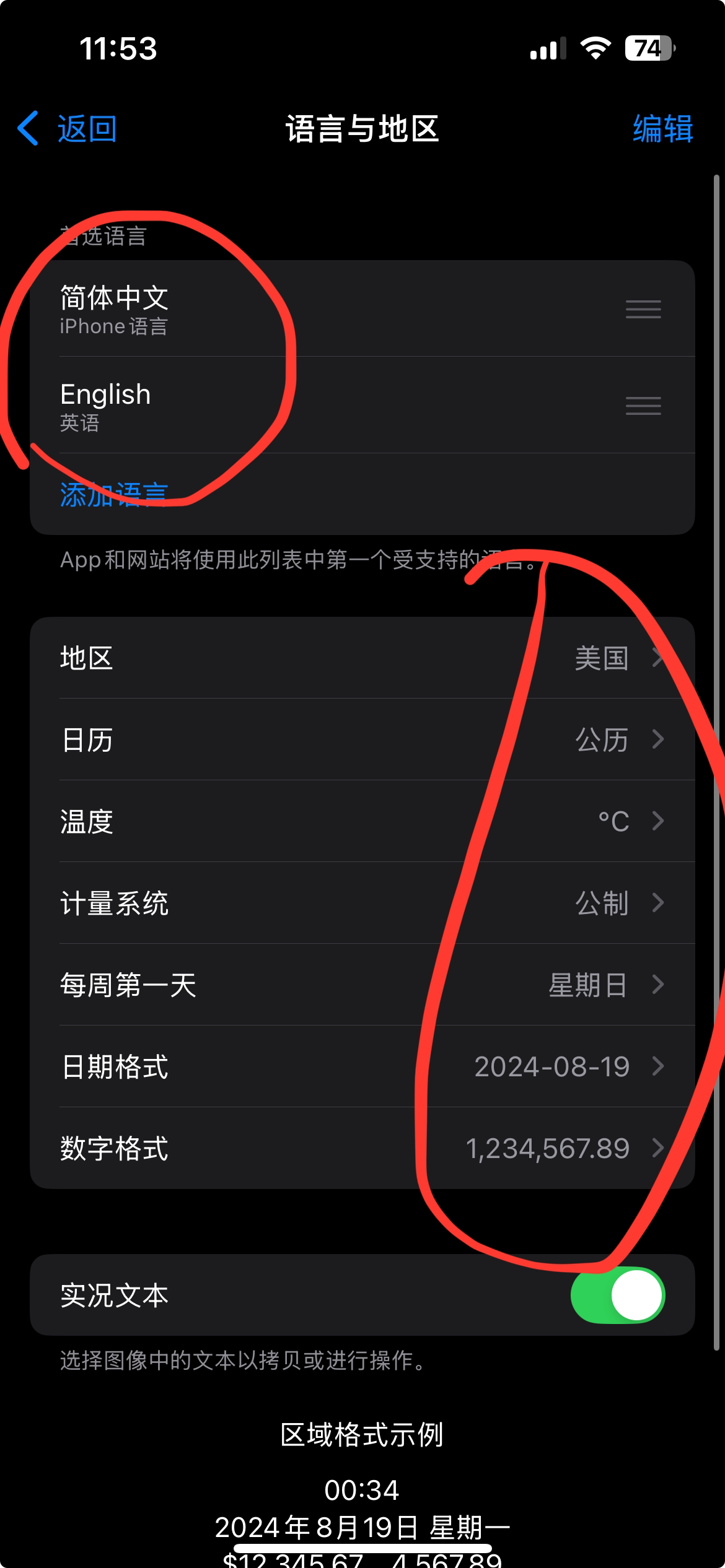Turn off 实况文本 switch
The height and width of the screenshot is (1568, 725).
pyautogui.click(x=617, y=1296)
